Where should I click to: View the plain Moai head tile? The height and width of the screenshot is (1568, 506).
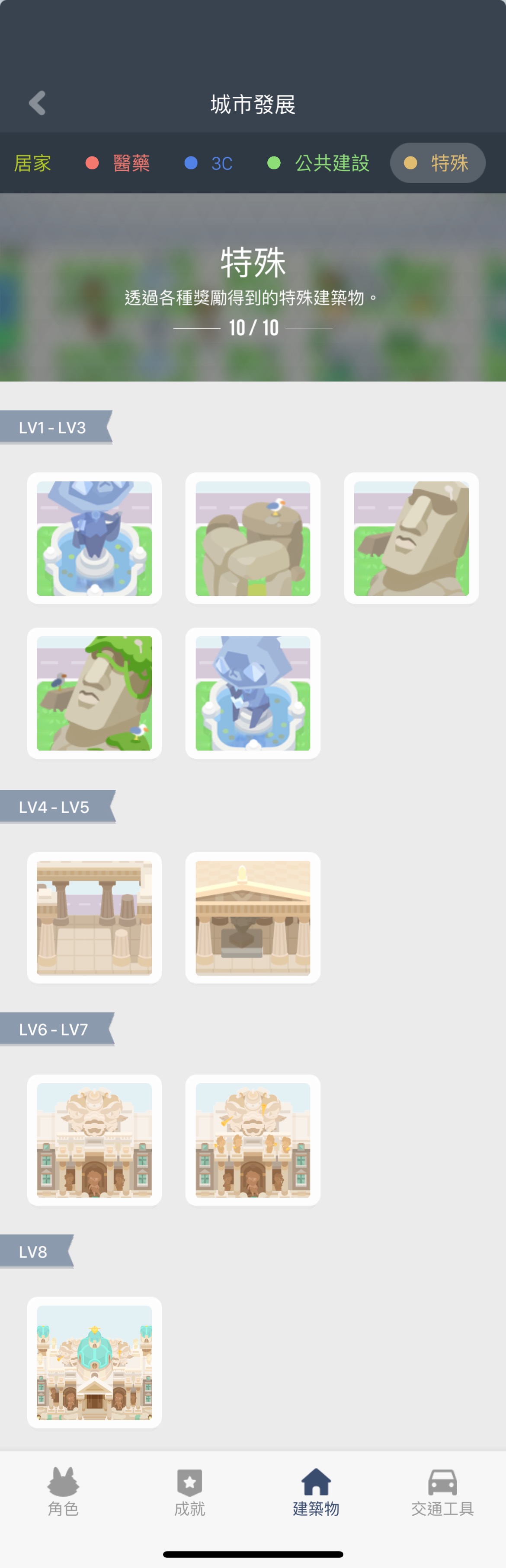tap(411, 538)
